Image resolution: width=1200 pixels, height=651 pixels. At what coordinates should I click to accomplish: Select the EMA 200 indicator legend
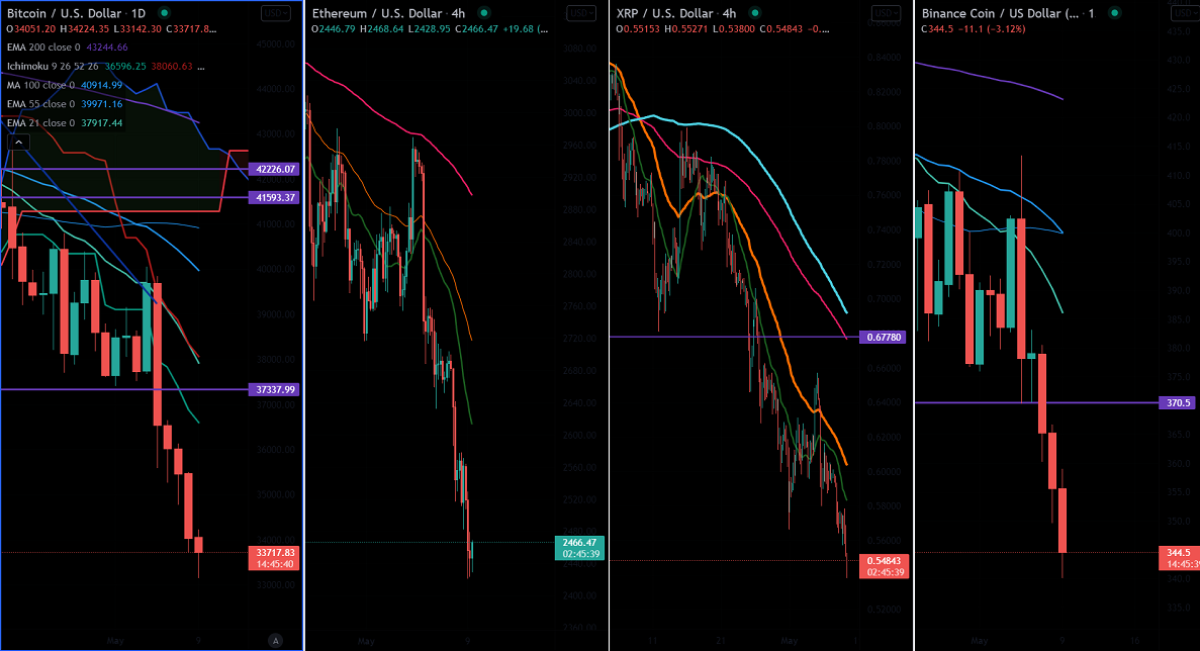point(40,47)
